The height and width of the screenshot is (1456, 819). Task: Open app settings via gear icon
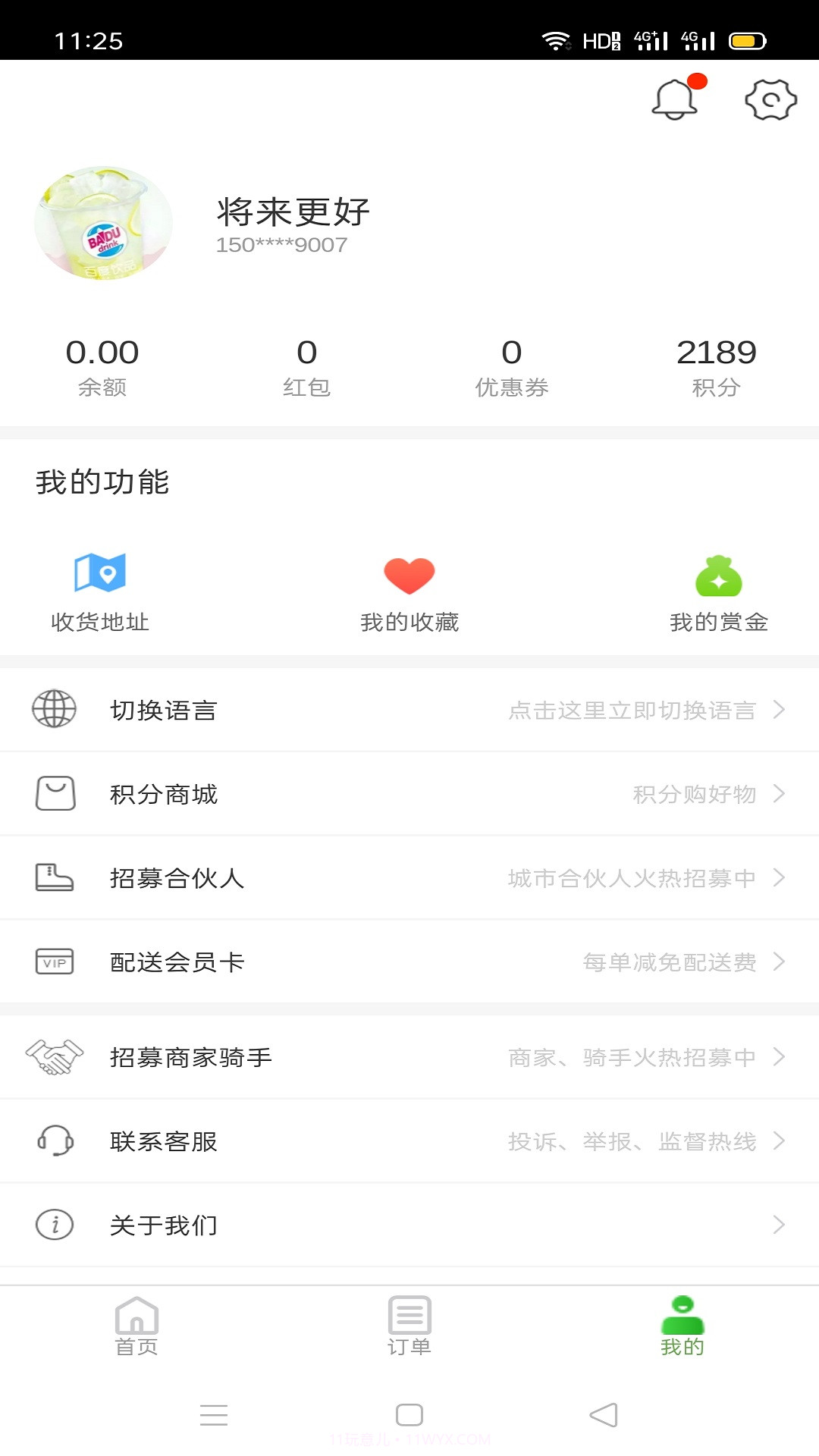[x=770, y=99]
